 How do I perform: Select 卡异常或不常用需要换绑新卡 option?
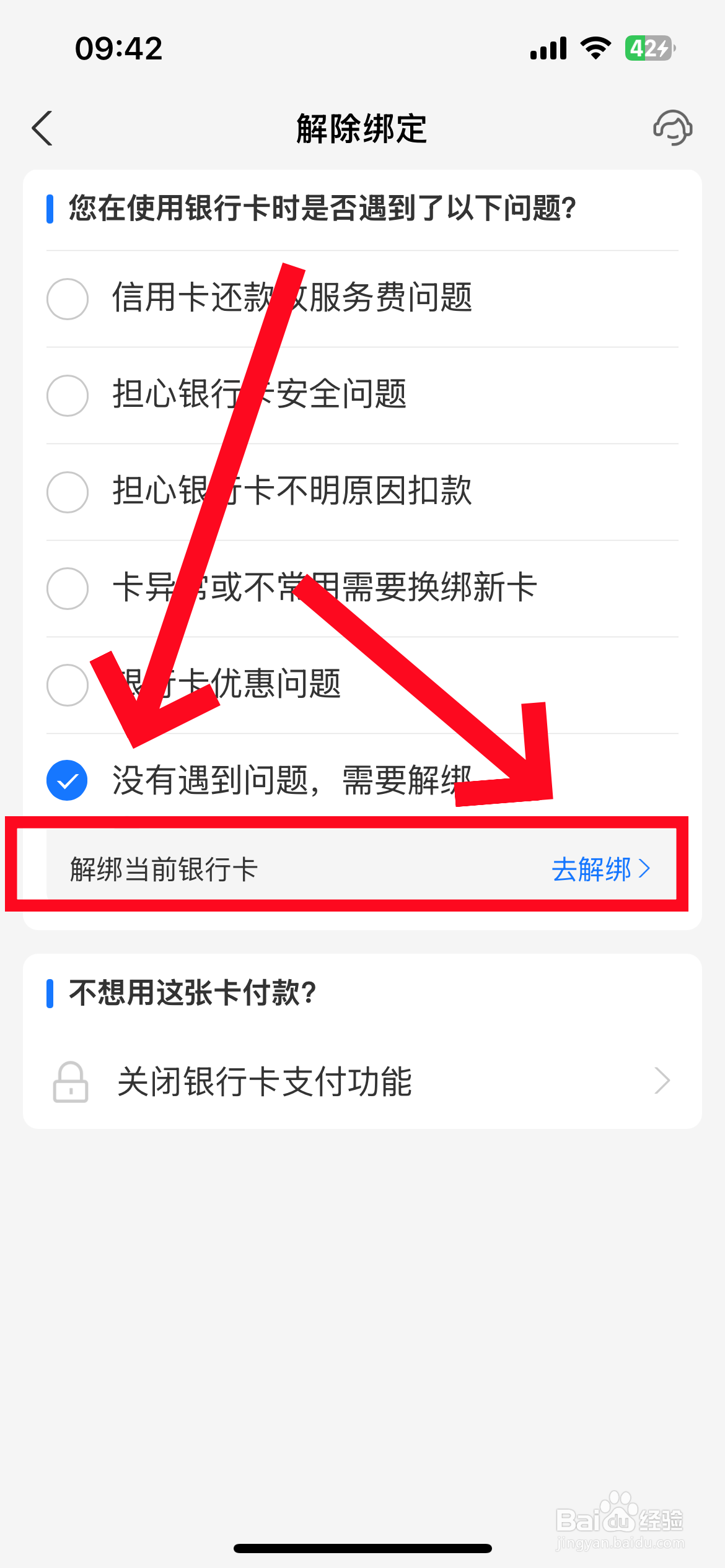(x=68, y=588)
